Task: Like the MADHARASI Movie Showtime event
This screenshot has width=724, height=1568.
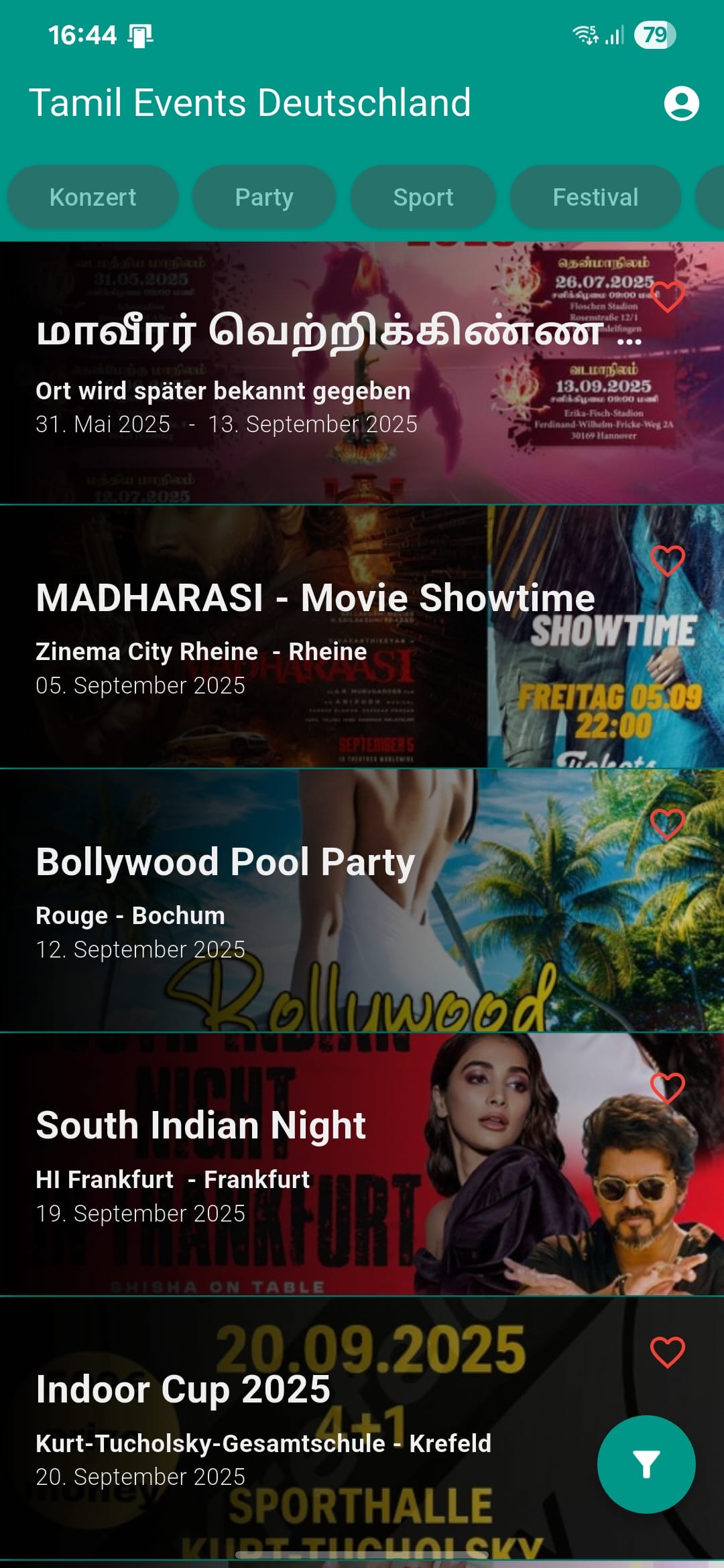Action: [x=668, y=560]
